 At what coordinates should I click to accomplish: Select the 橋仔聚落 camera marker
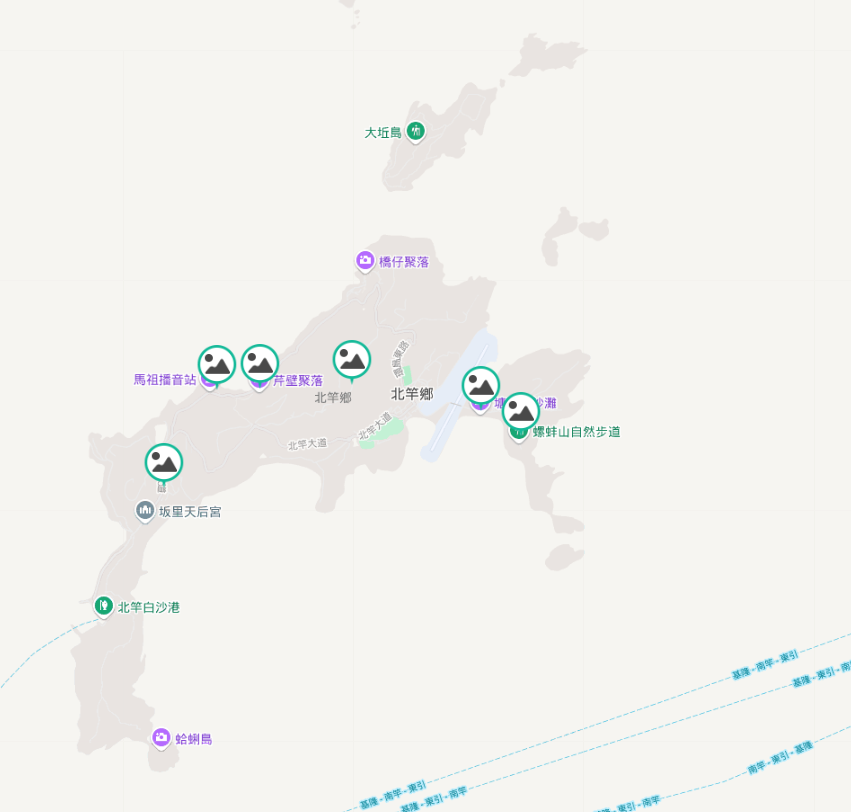click(365, 261)
